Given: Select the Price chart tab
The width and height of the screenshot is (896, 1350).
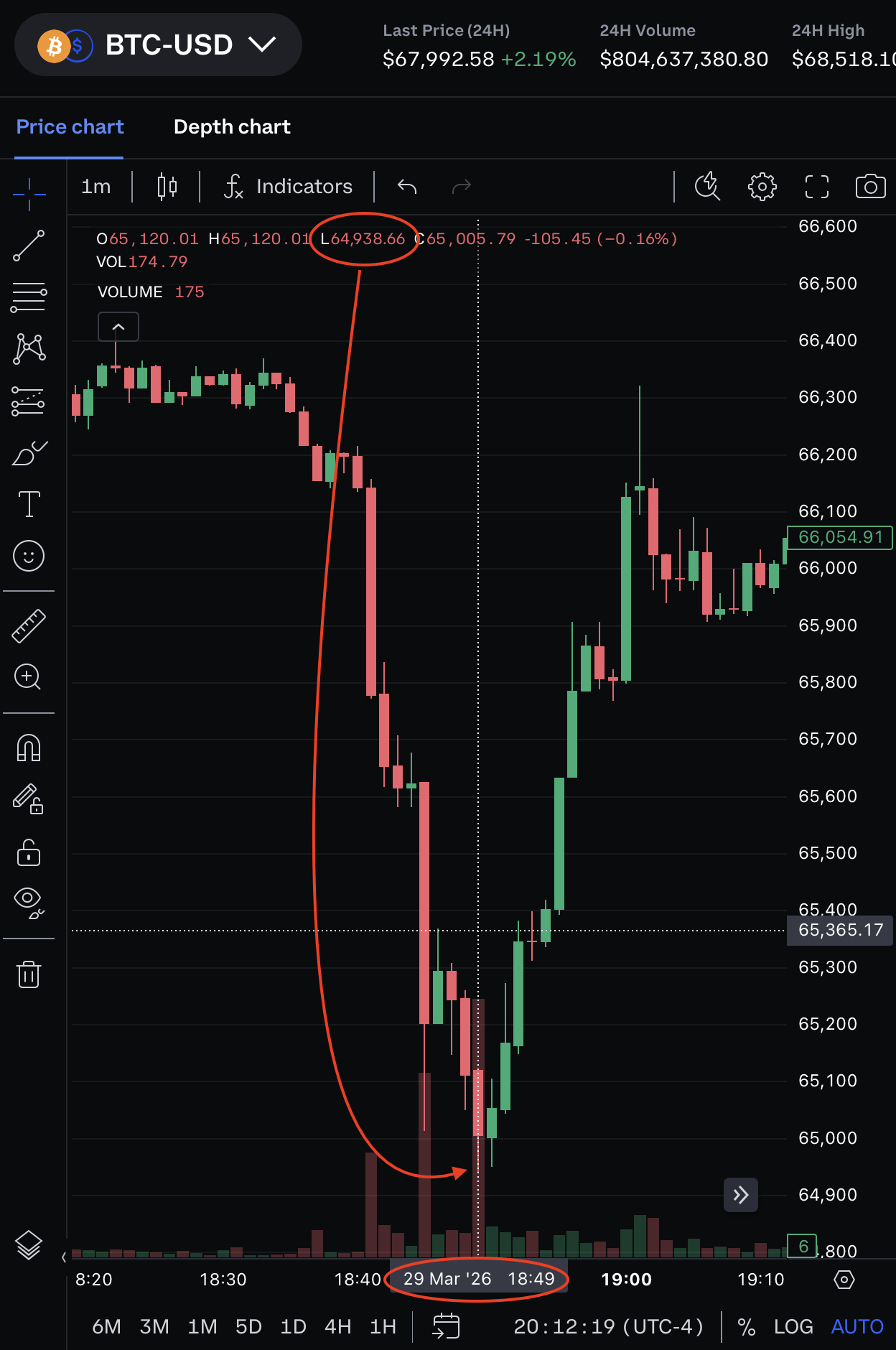Looking at the screenshot, I should coord(70,127).
